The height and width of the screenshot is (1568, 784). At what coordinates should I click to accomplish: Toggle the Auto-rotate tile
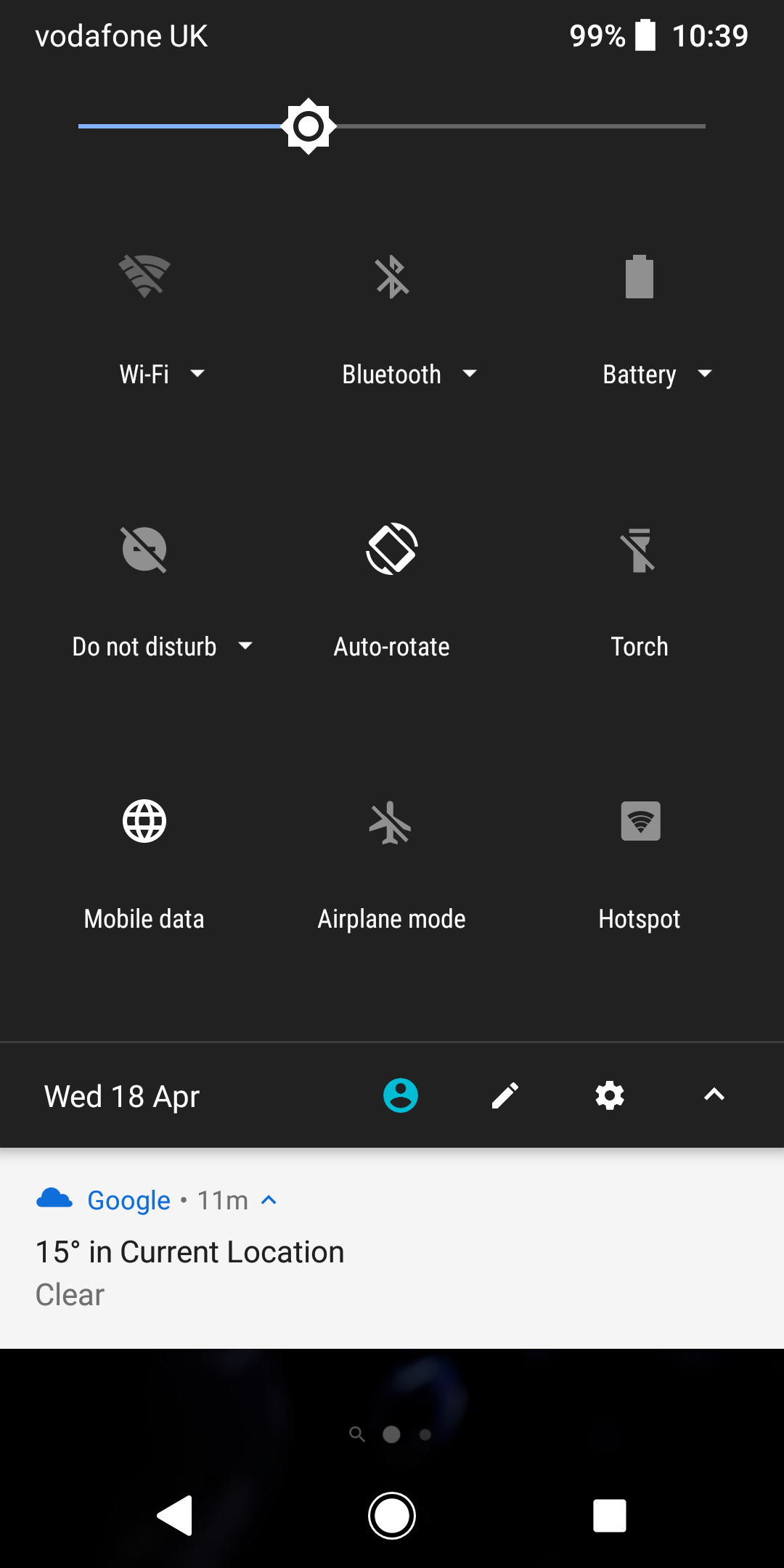coord(392,549)
